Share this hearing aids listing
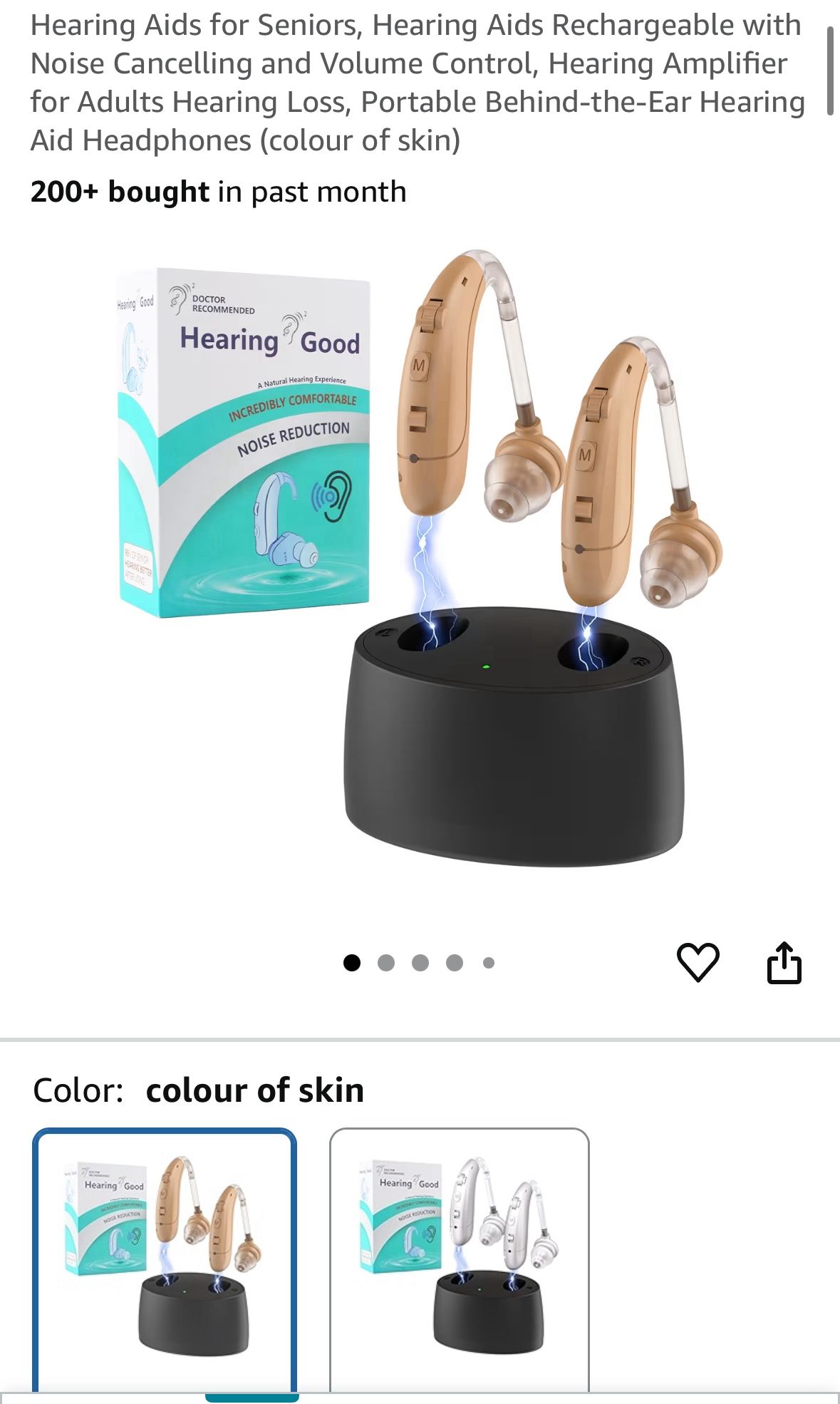Image resolution: width=840 pixels, height=1404 pixels. coord(784,962)
